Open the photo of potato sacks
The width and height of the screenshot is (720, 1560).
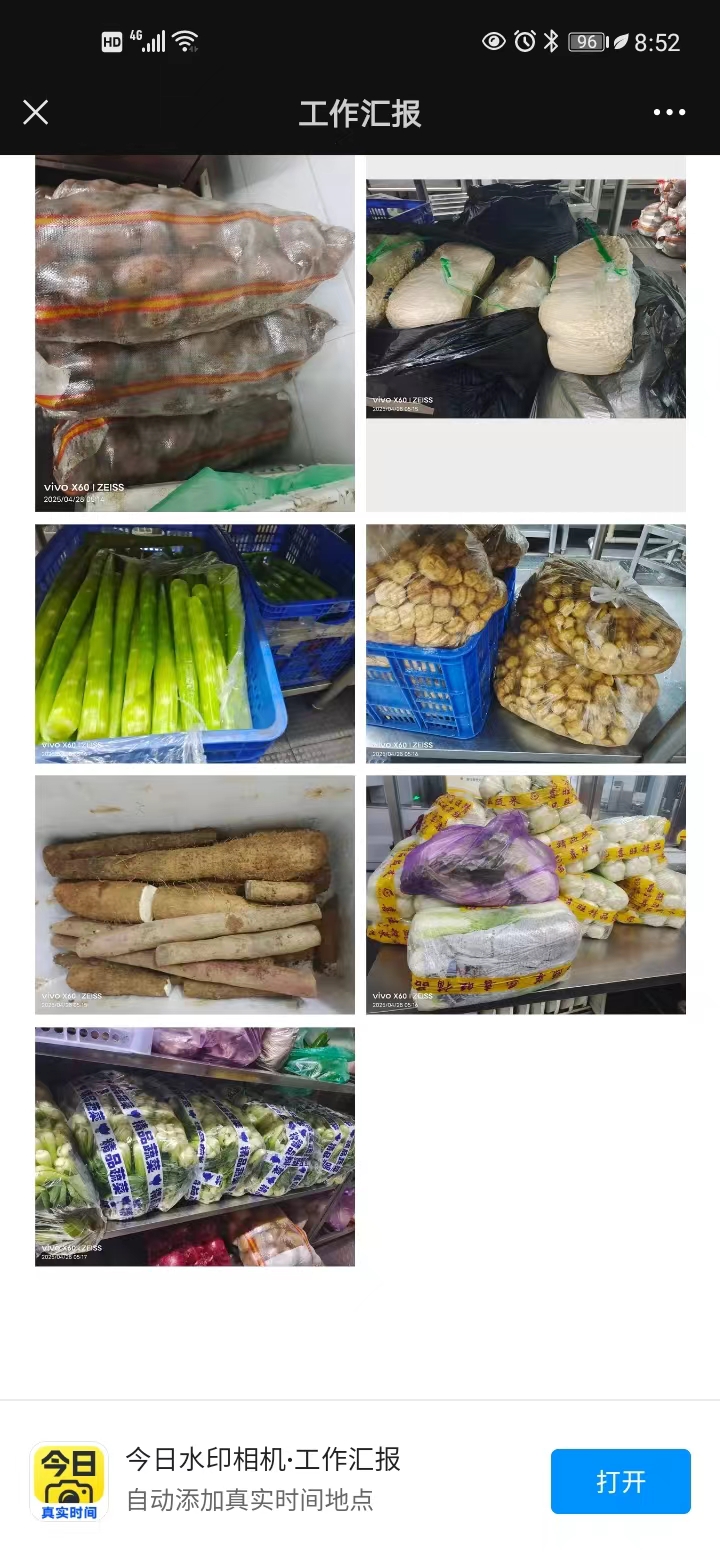tap(195, 333)
